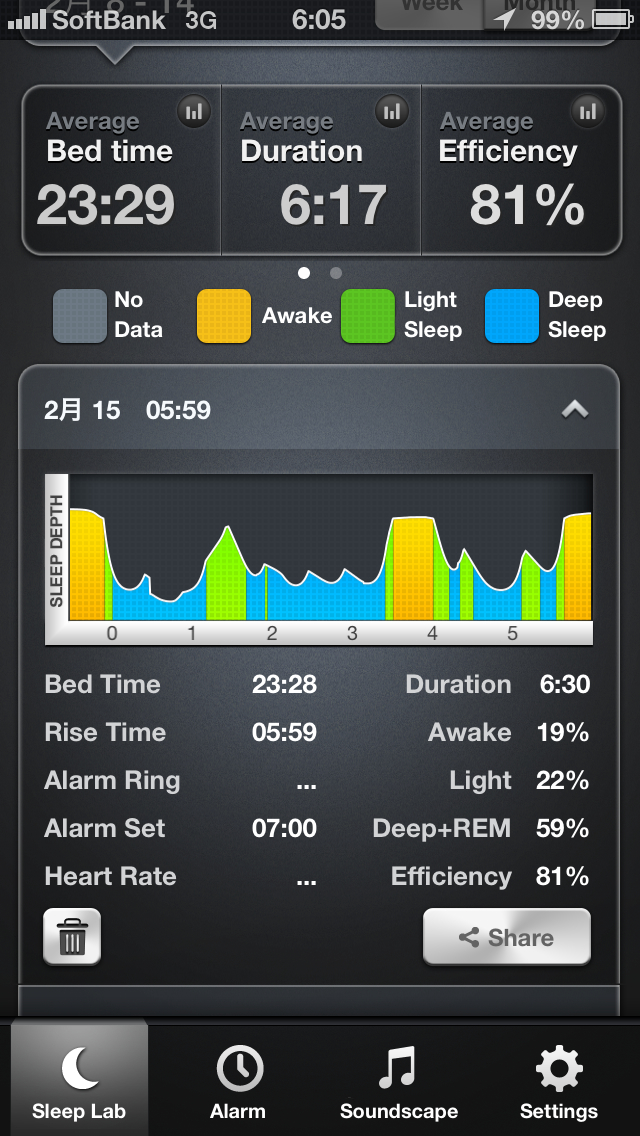Open the Average Duration chart icon
The width and height of the screenshot is (640, 1136).
[x=392, y=112]
